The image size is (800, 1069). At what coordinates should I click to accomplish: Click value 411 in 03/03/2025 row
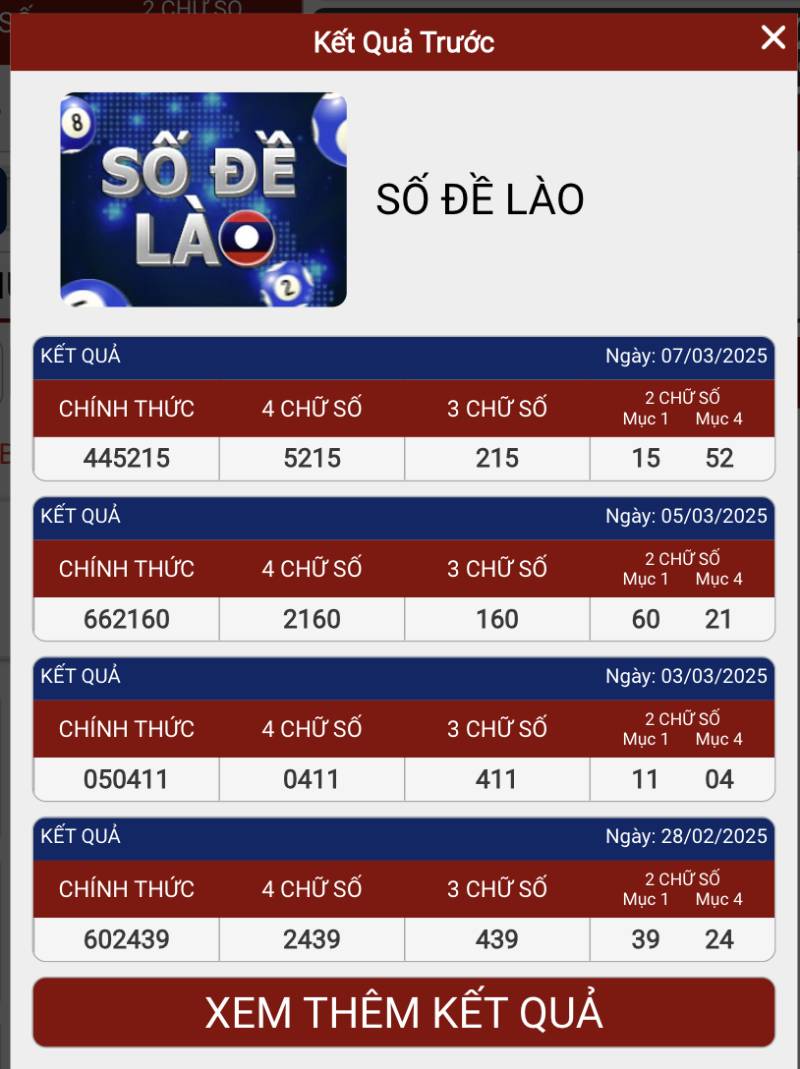[x=496, y=778]
